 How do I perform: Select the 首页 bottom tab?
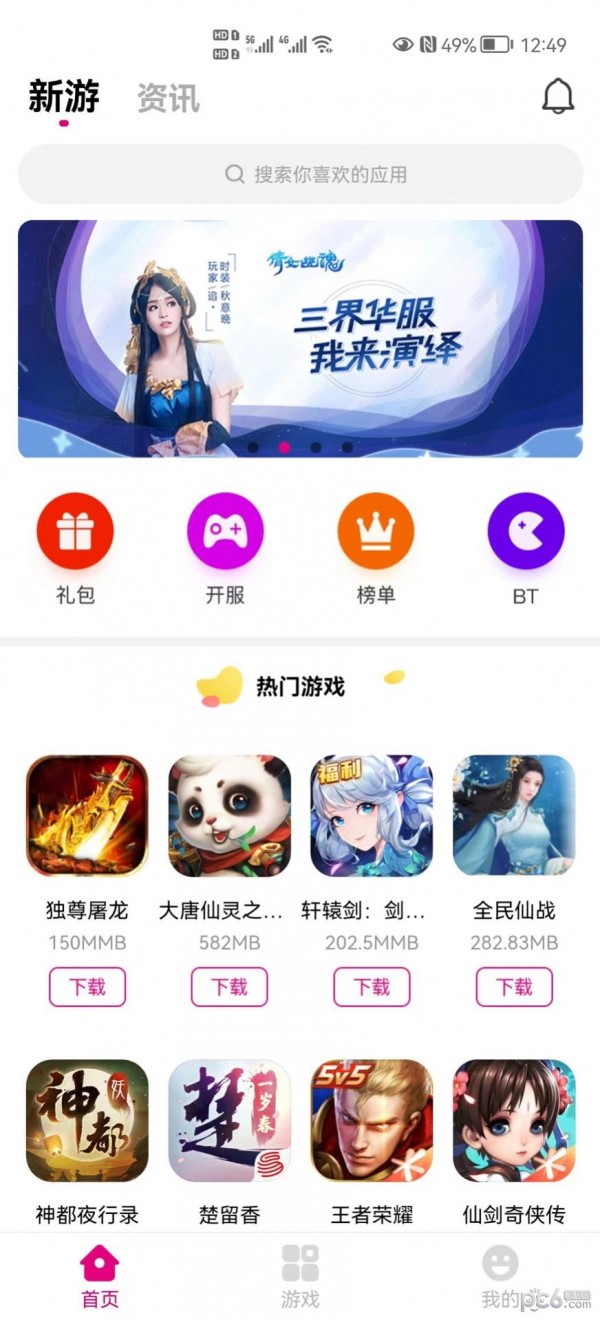99,1276
